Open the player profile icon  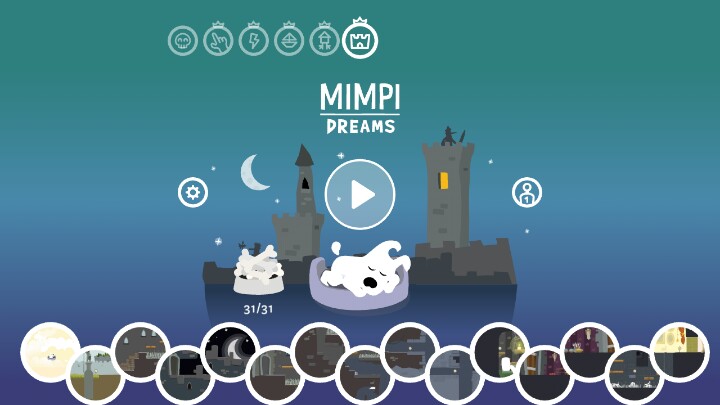click(x=527, y=193)
